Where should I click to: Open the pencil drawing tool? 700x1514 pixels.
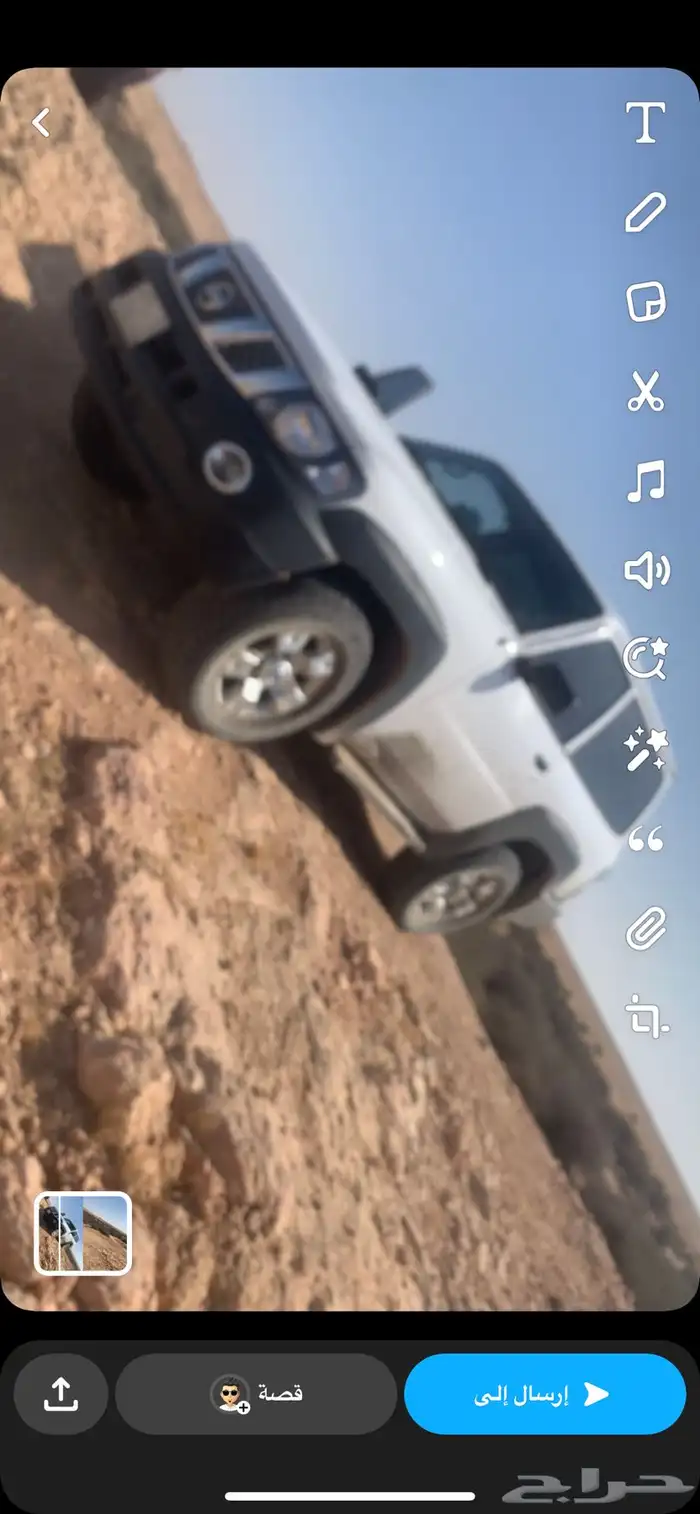pyautogui.click(x=646, y=212)
